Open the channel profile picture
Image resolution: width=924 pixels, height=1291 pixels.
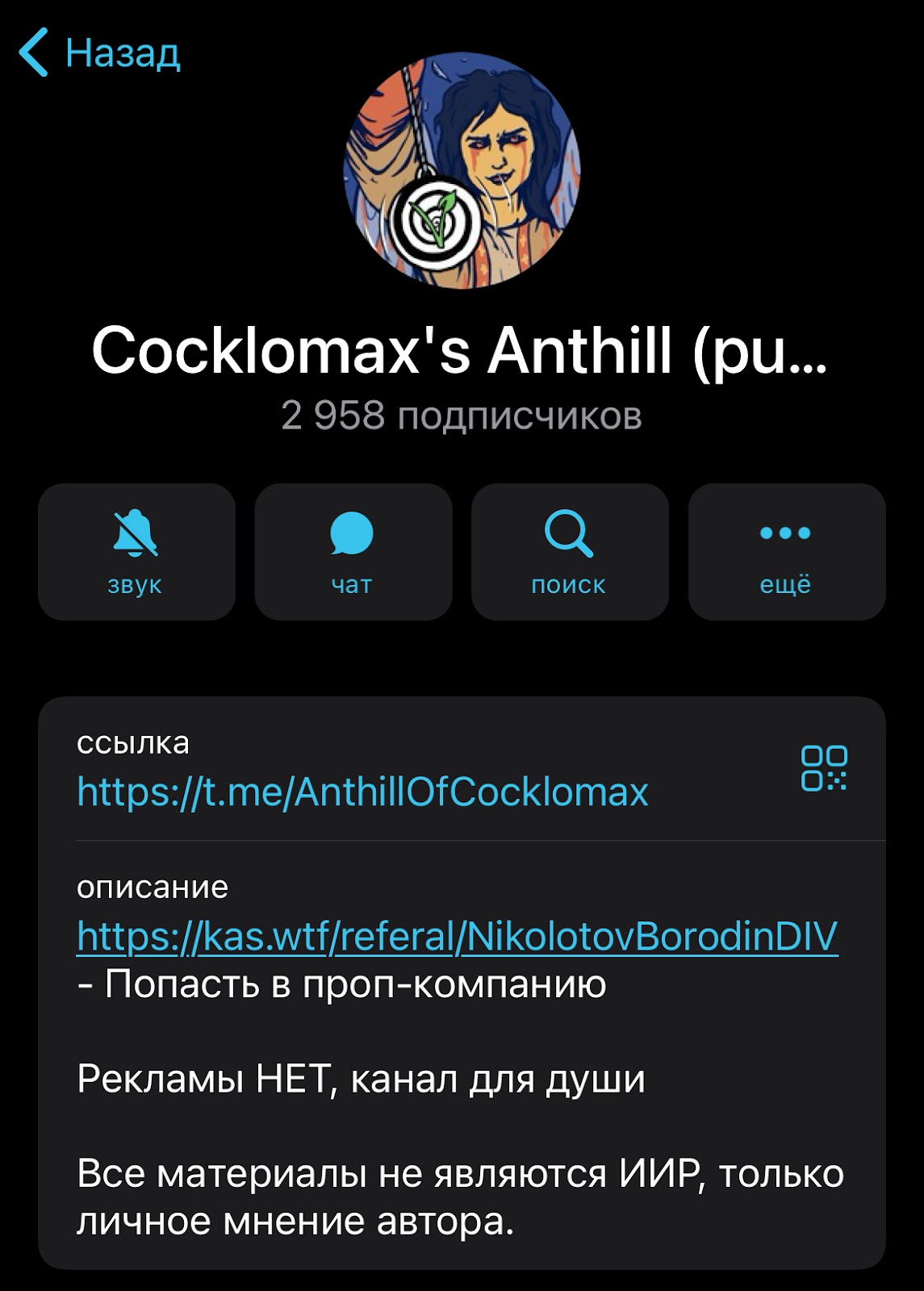(x=462, y=170)
